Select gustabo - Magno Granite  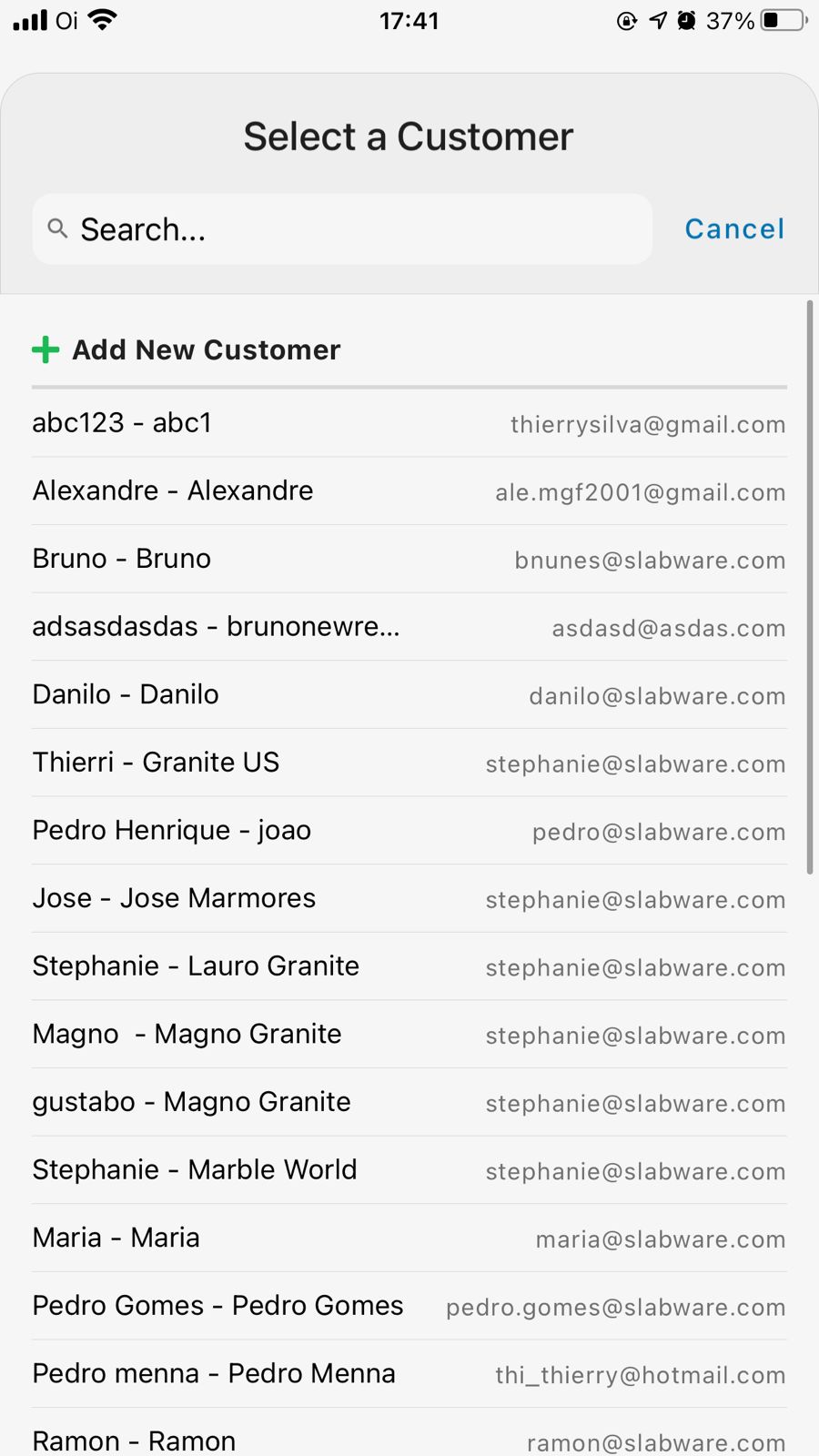409,1102
